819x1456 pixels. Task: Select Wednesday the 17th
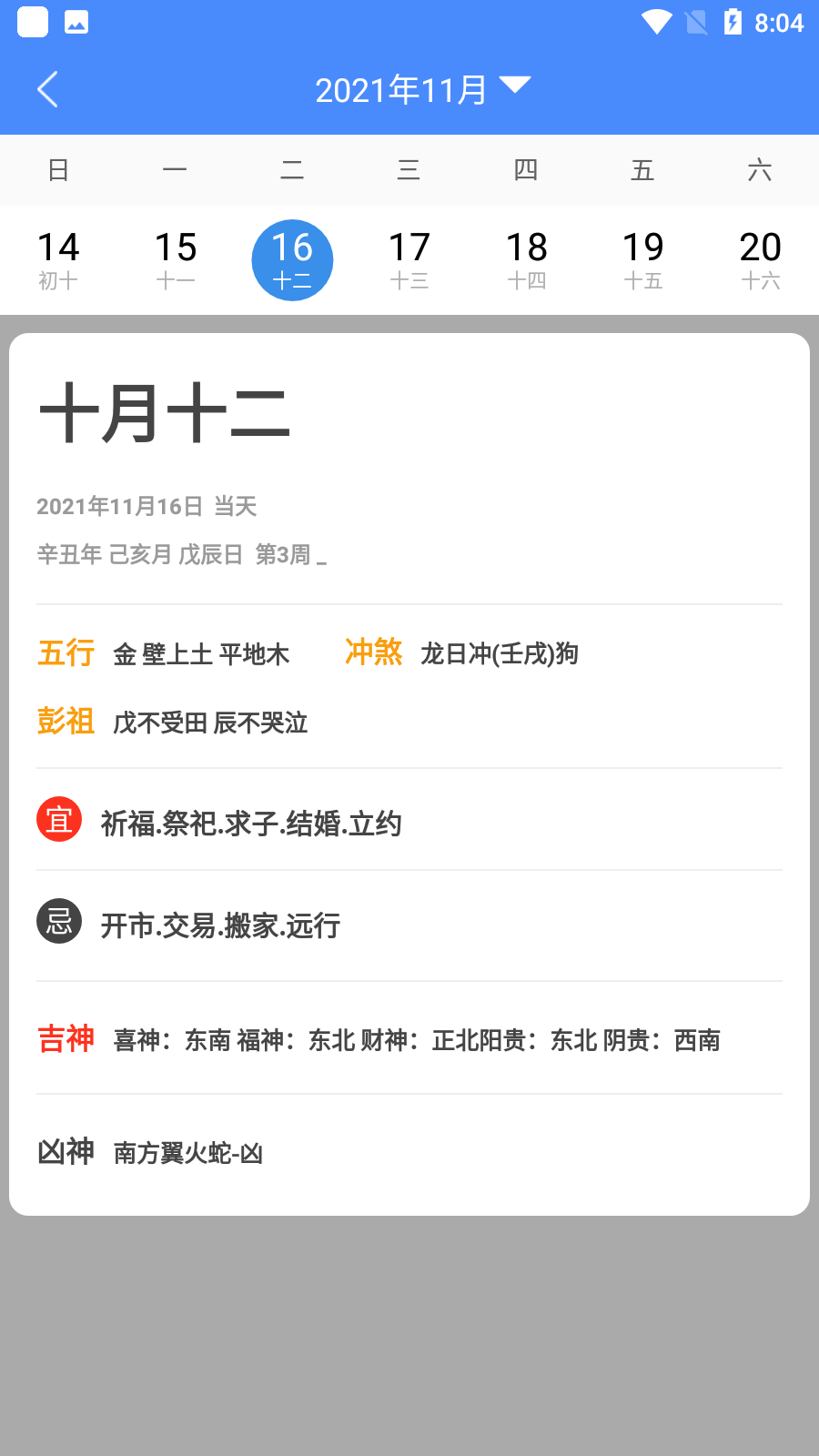click(x=409, y=260)
